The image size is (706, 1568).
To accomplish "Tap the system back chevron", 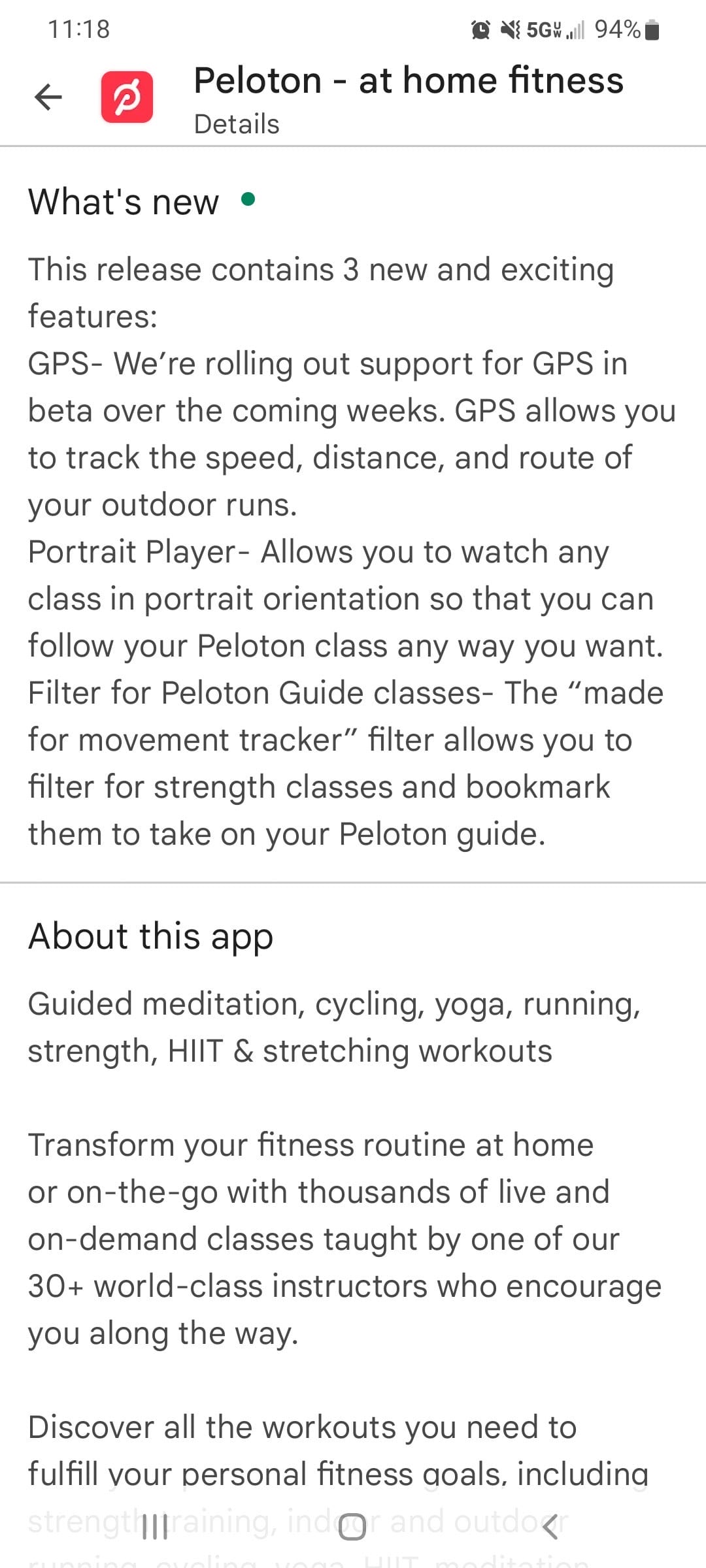I will tap(550, 1527).
